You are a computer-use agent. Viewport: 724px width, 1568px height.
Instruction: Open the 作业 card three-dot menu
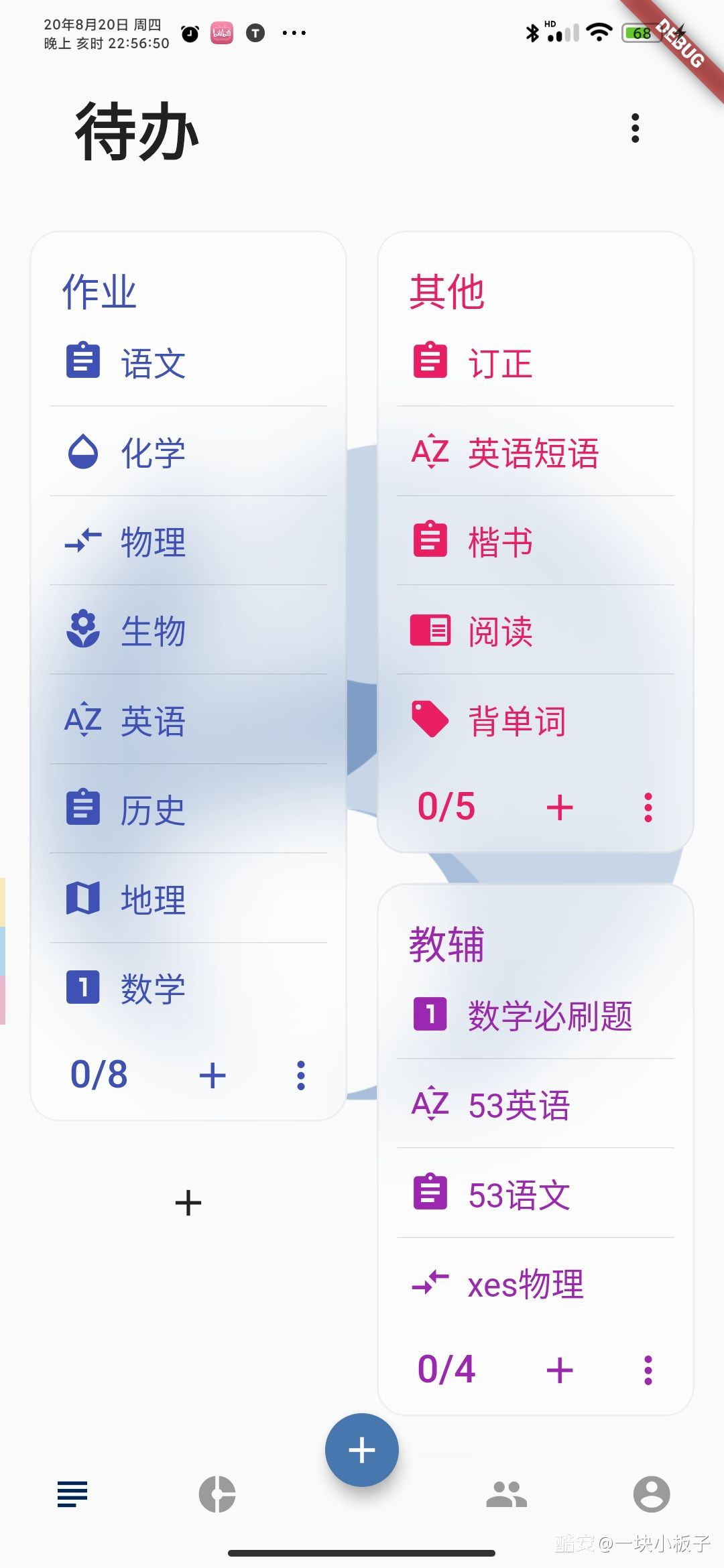click(x=300, y=1075)
